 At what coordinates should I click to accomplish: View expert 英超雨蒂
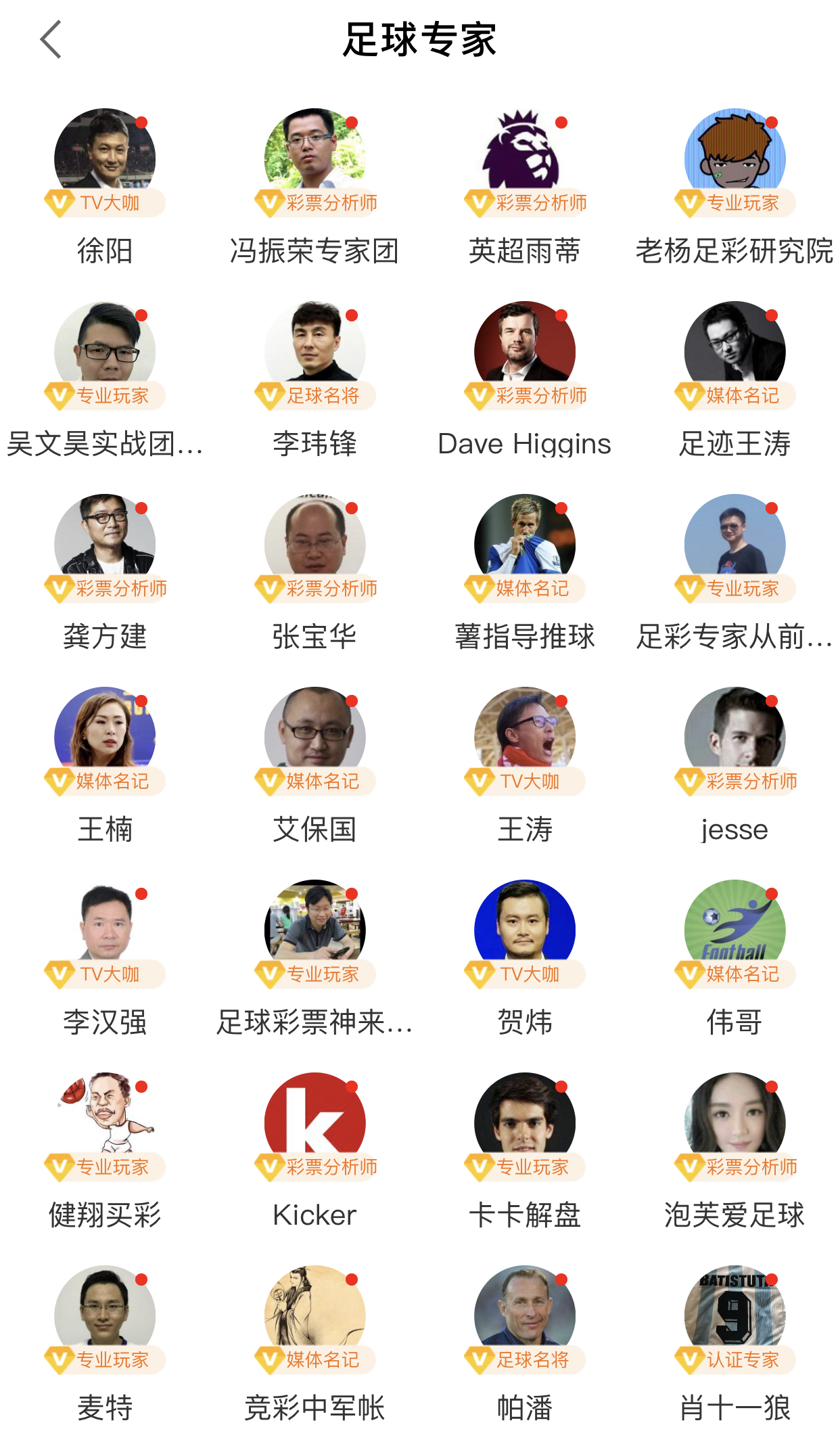(525, 159)
